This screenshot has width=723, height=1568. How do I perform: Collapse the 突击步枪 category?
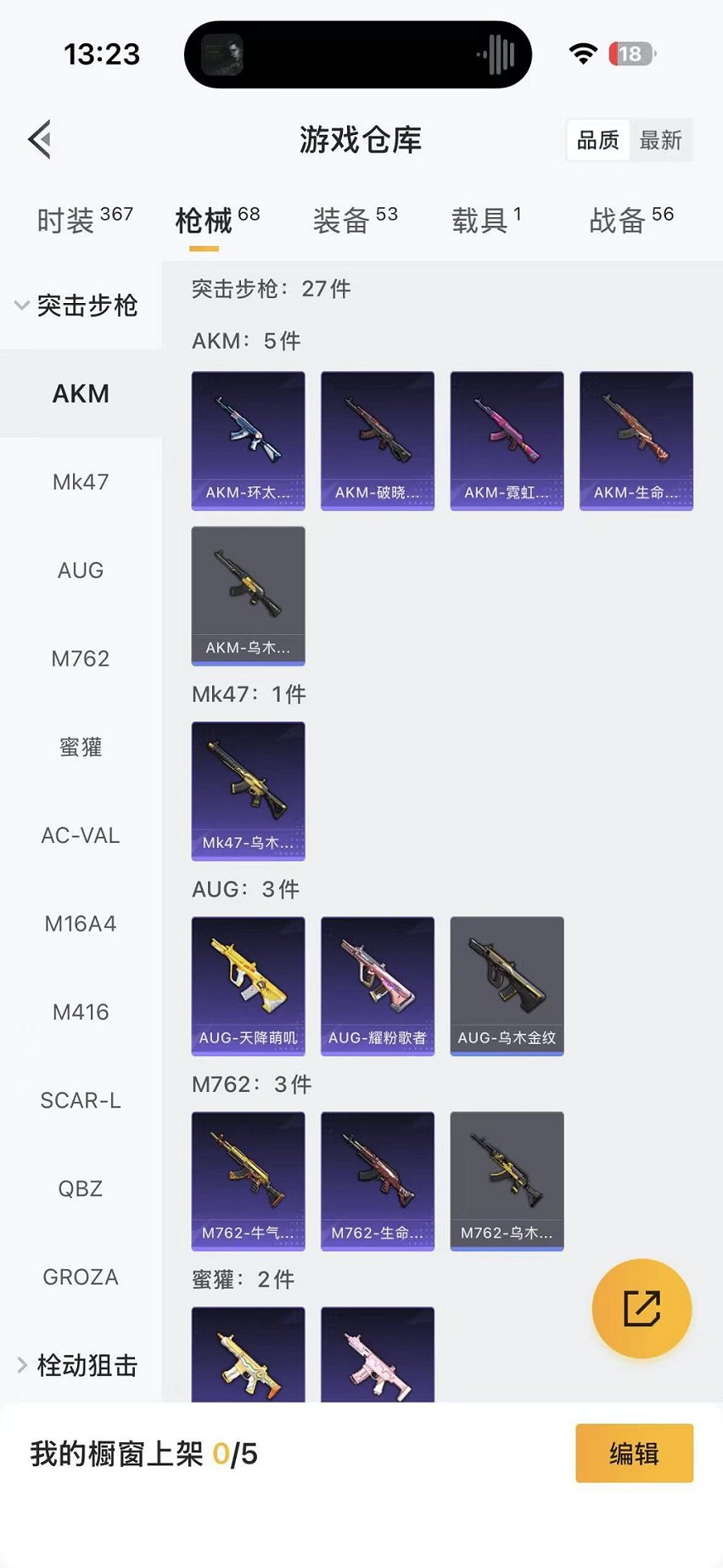tap(76, 306)
